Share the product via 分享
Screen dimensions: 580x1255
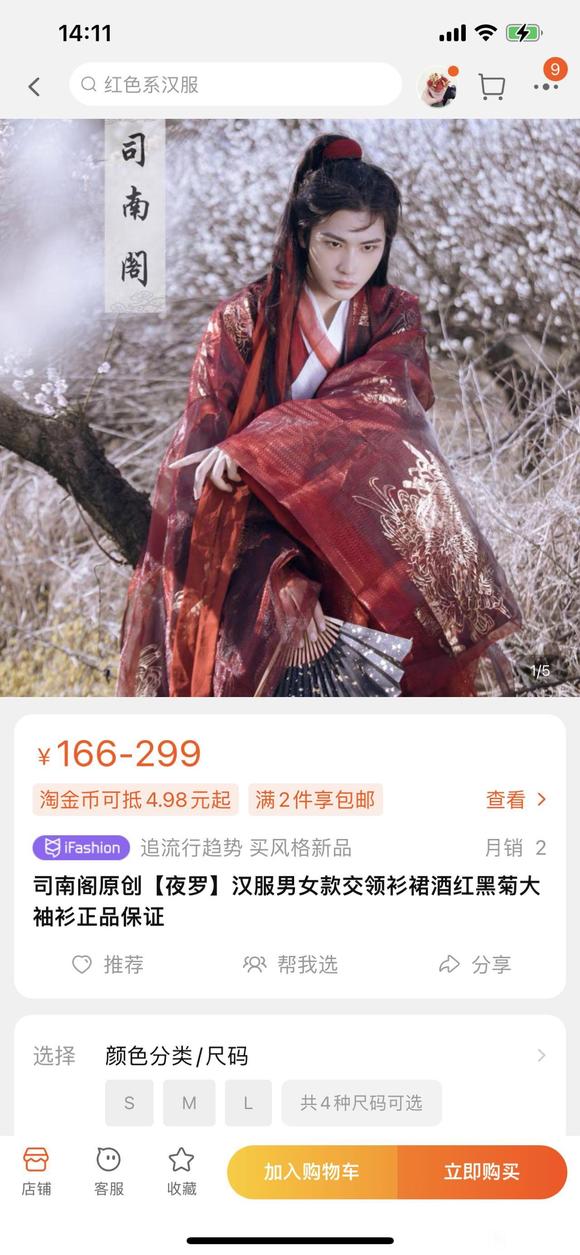(475, 964)
